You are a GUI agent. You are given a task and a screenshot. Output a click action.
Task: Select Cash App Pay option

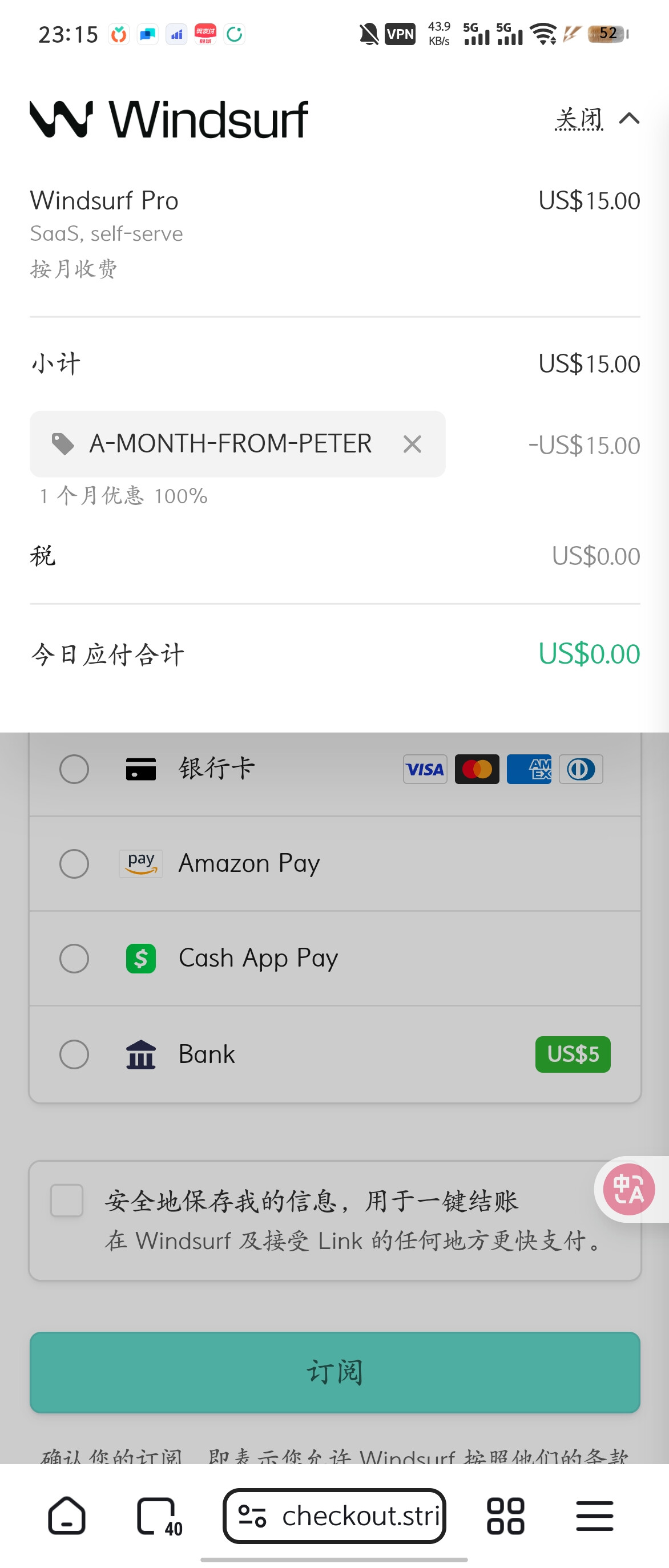click(x=74, y=959)
